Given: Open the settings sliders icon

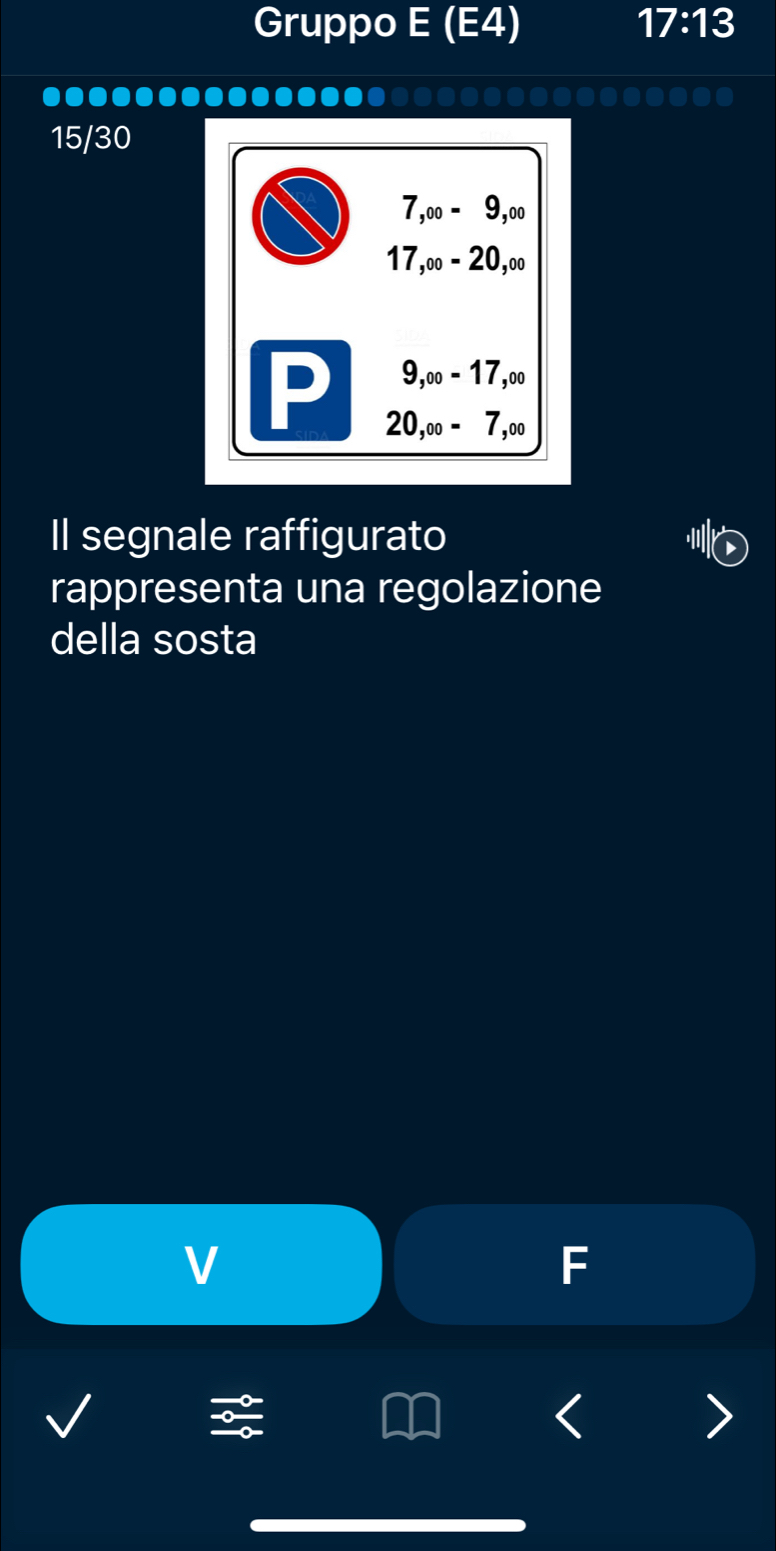Looking at the screenshot, I should click(x=237, y=1417).
